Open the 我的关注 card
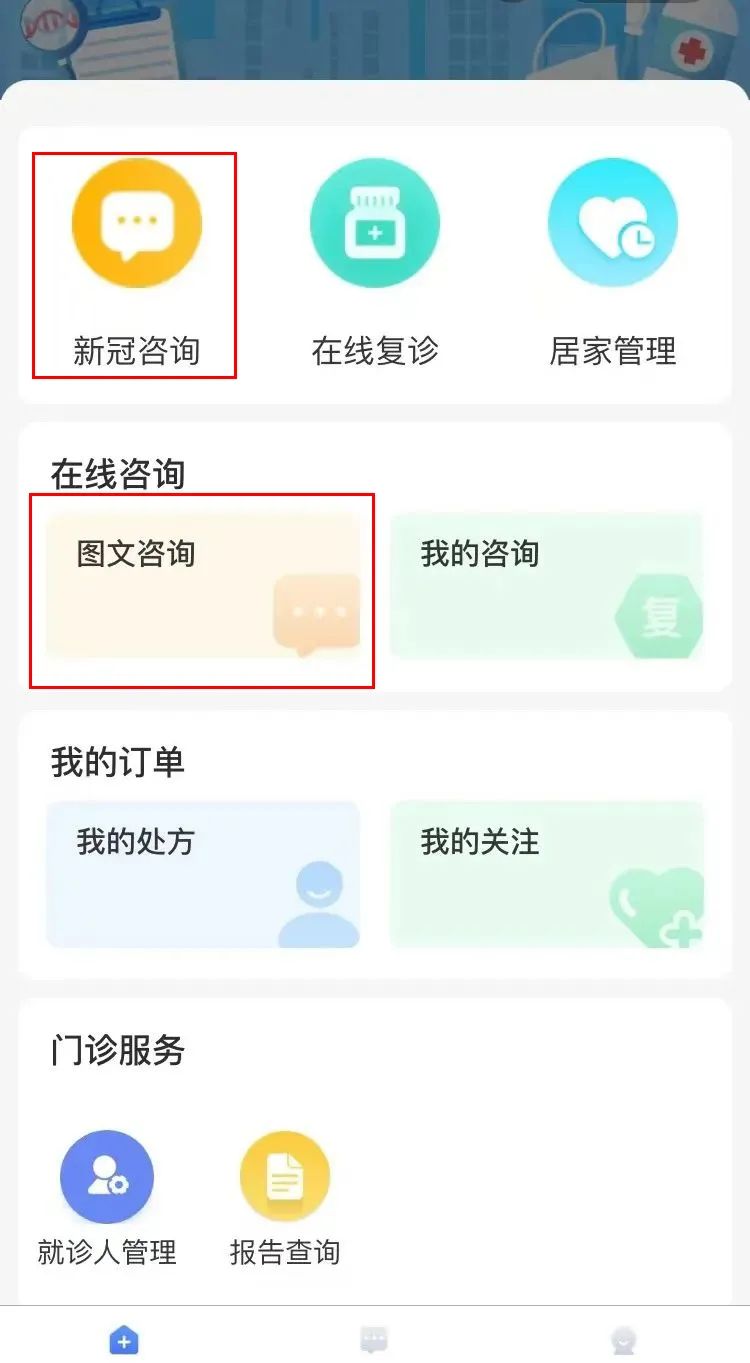750x1363 pixels. pyautogui.click(x=546, y=874)
